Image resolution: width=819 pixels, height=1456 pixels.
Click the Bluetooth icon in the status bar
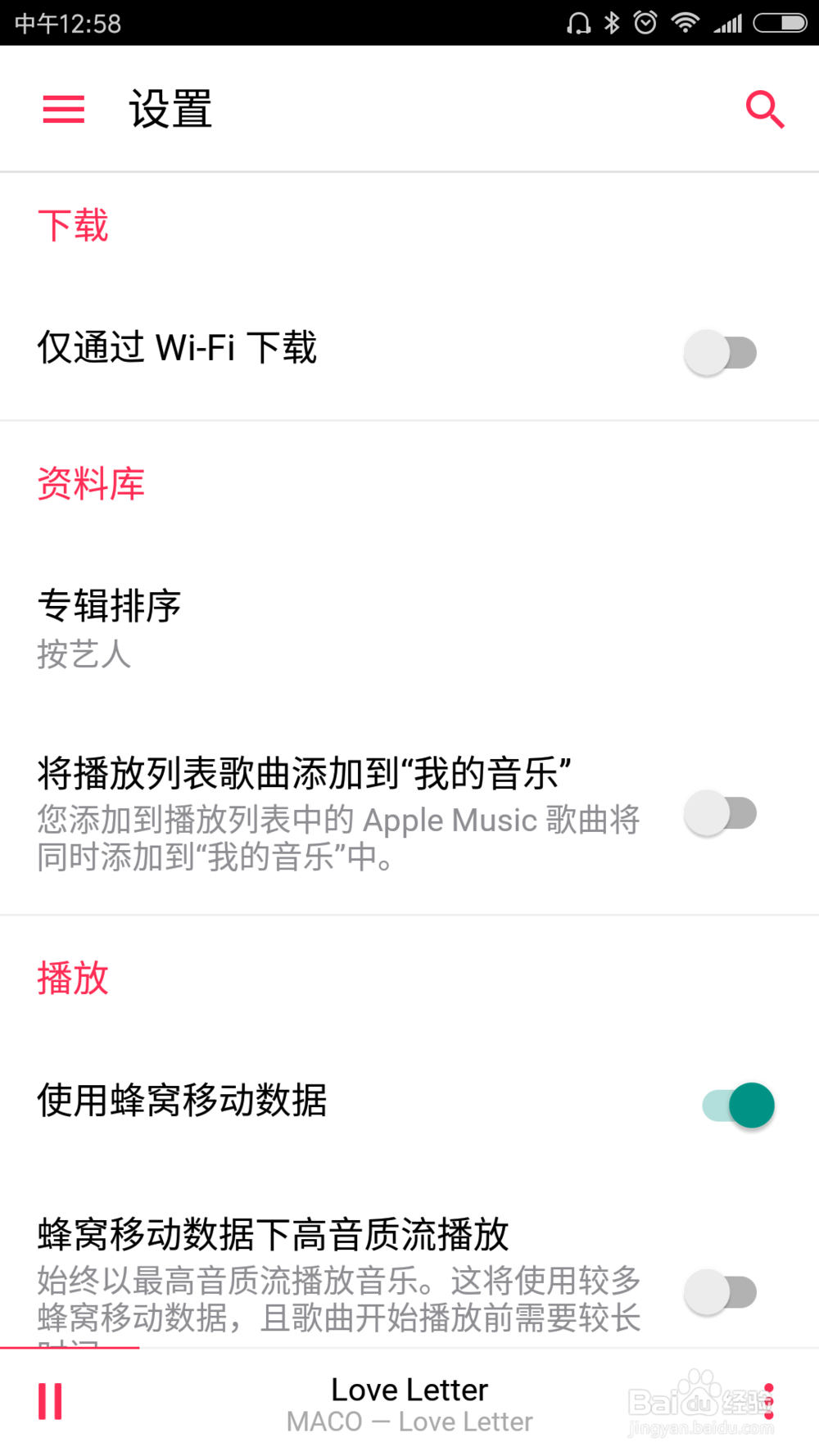610,22
